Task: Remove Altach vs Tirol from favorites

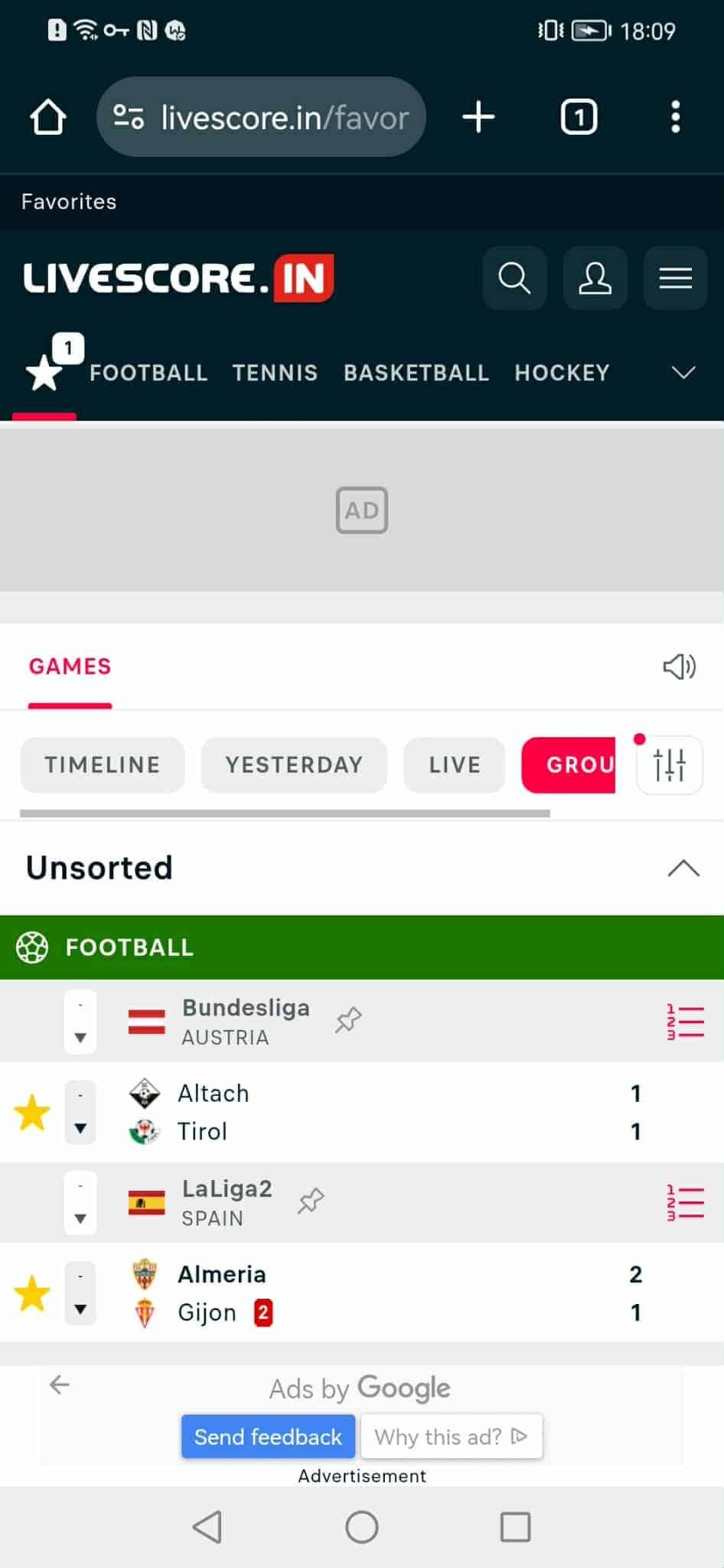Action: 32,1112
